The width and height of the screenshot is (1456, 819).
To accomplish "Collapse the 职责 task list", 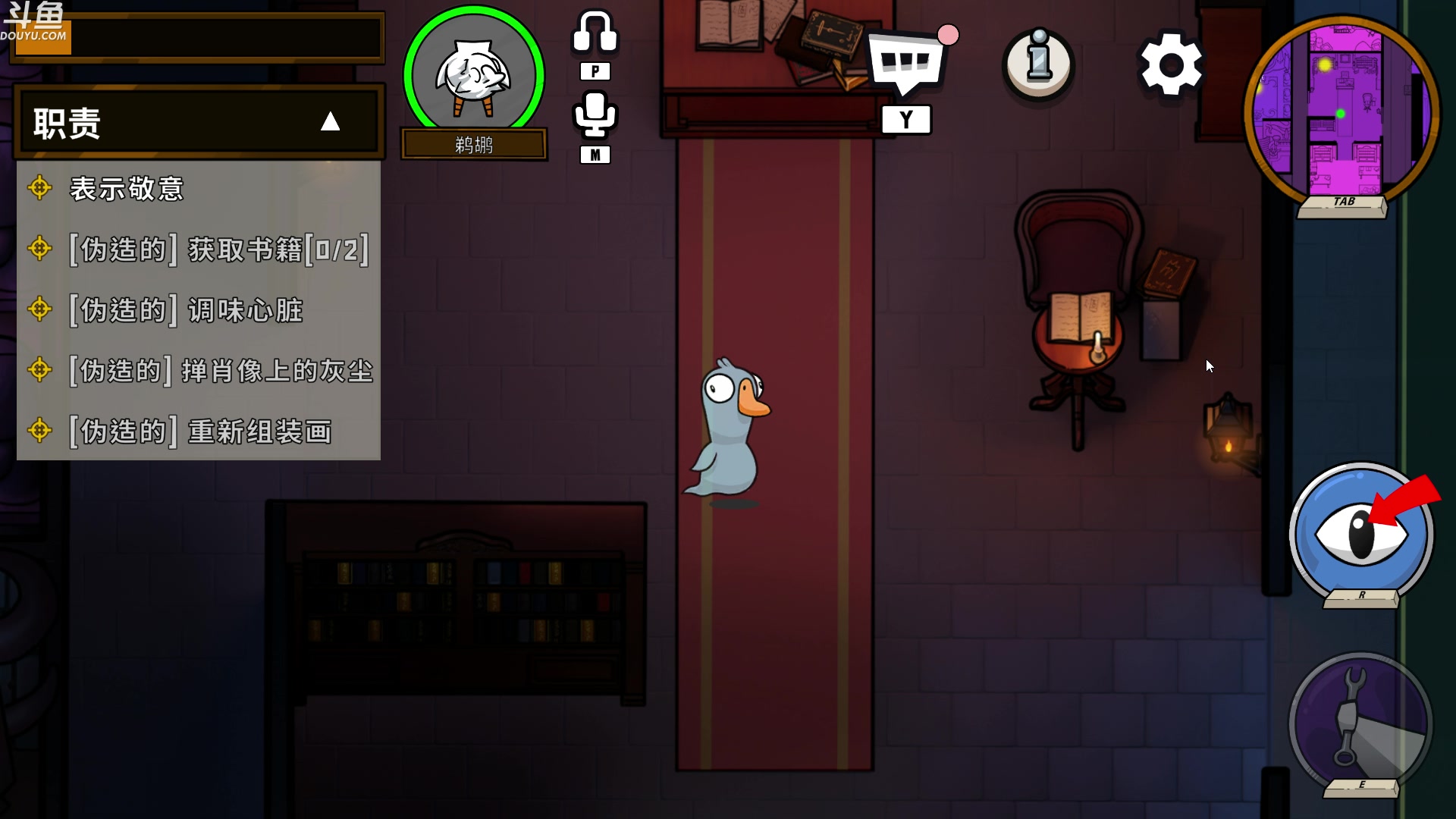I will point(330,121).
